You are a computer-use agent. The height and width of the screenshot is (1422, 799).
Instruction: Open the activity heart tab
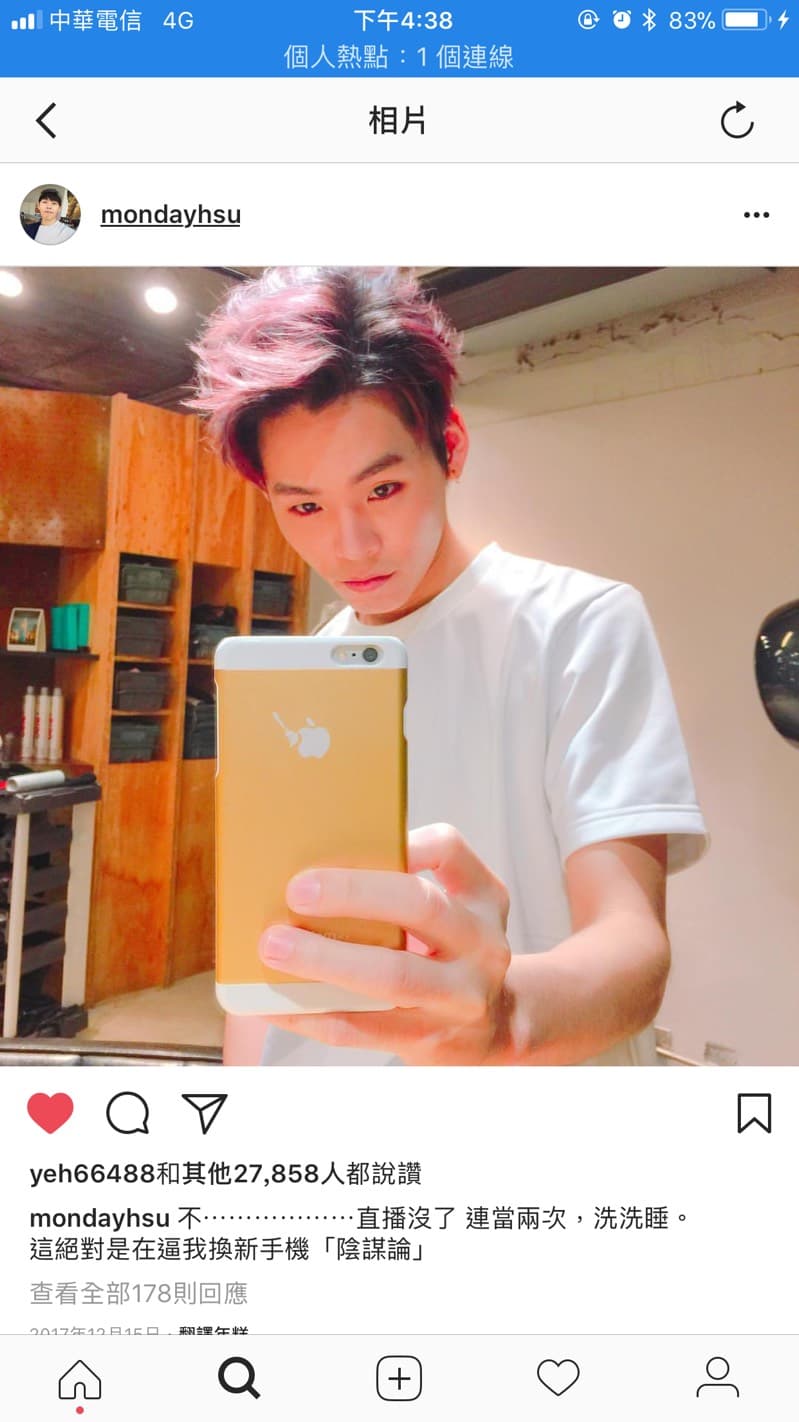[x=558, y=1379]
